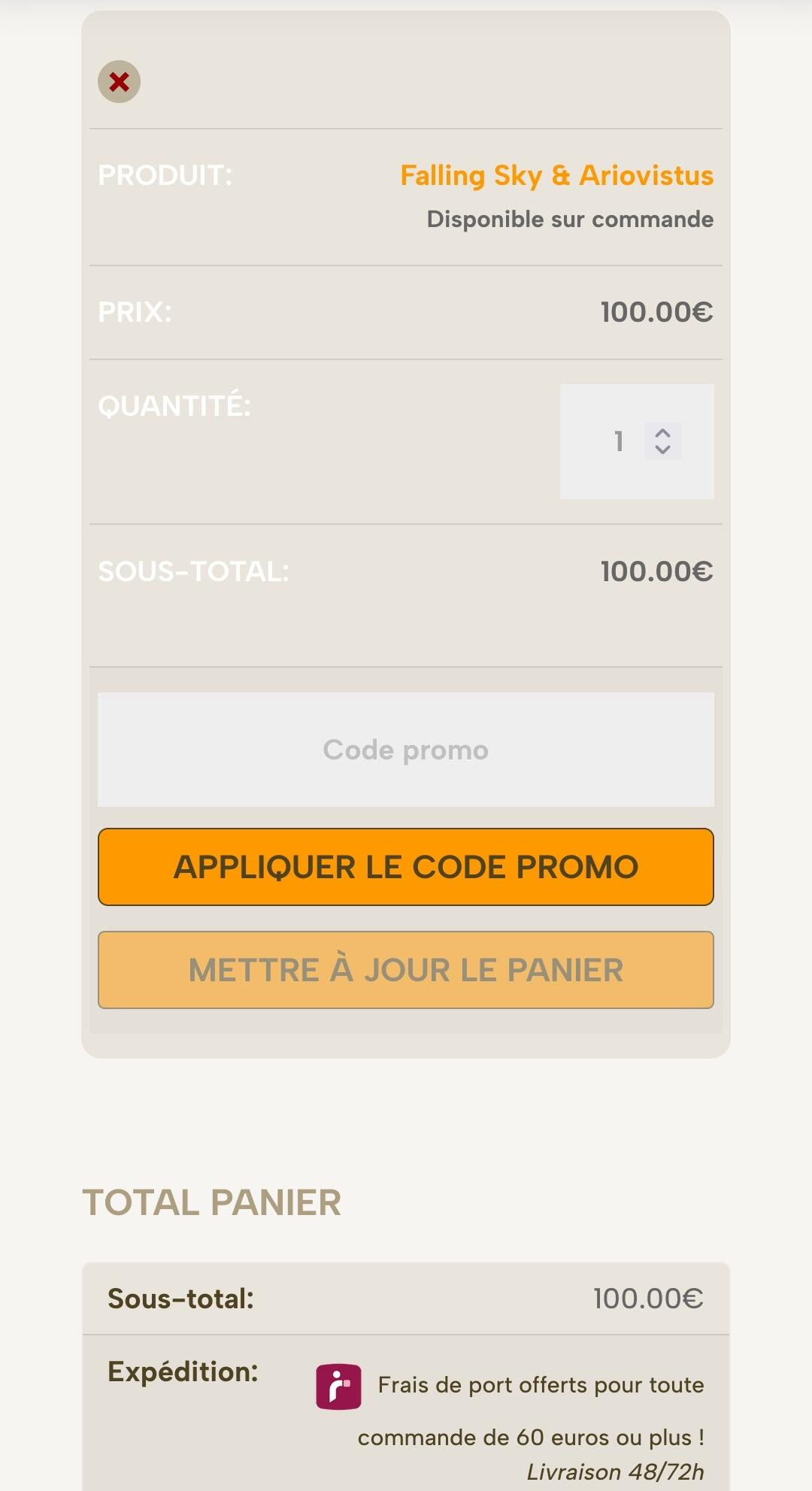Viewport: 812px width, 1491px height.
Task: Adjust quantity with the stepper arrows
Action: coord(662,441)
